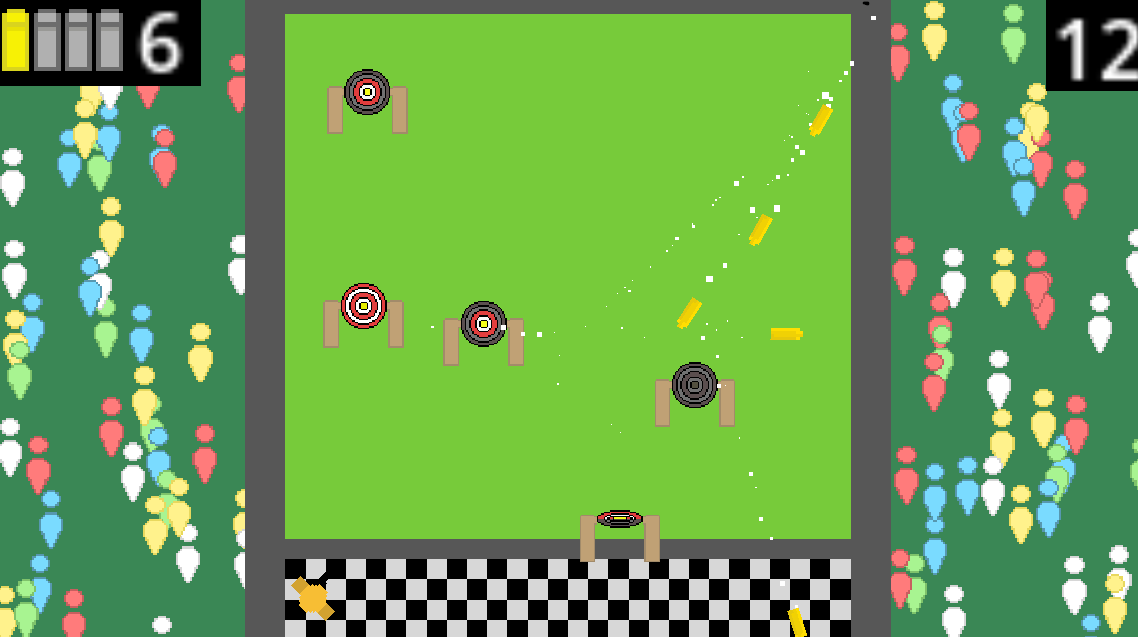Tap the dark-ringed target at the field's top
Viewport: 1138px width, 637px height.
367,92
